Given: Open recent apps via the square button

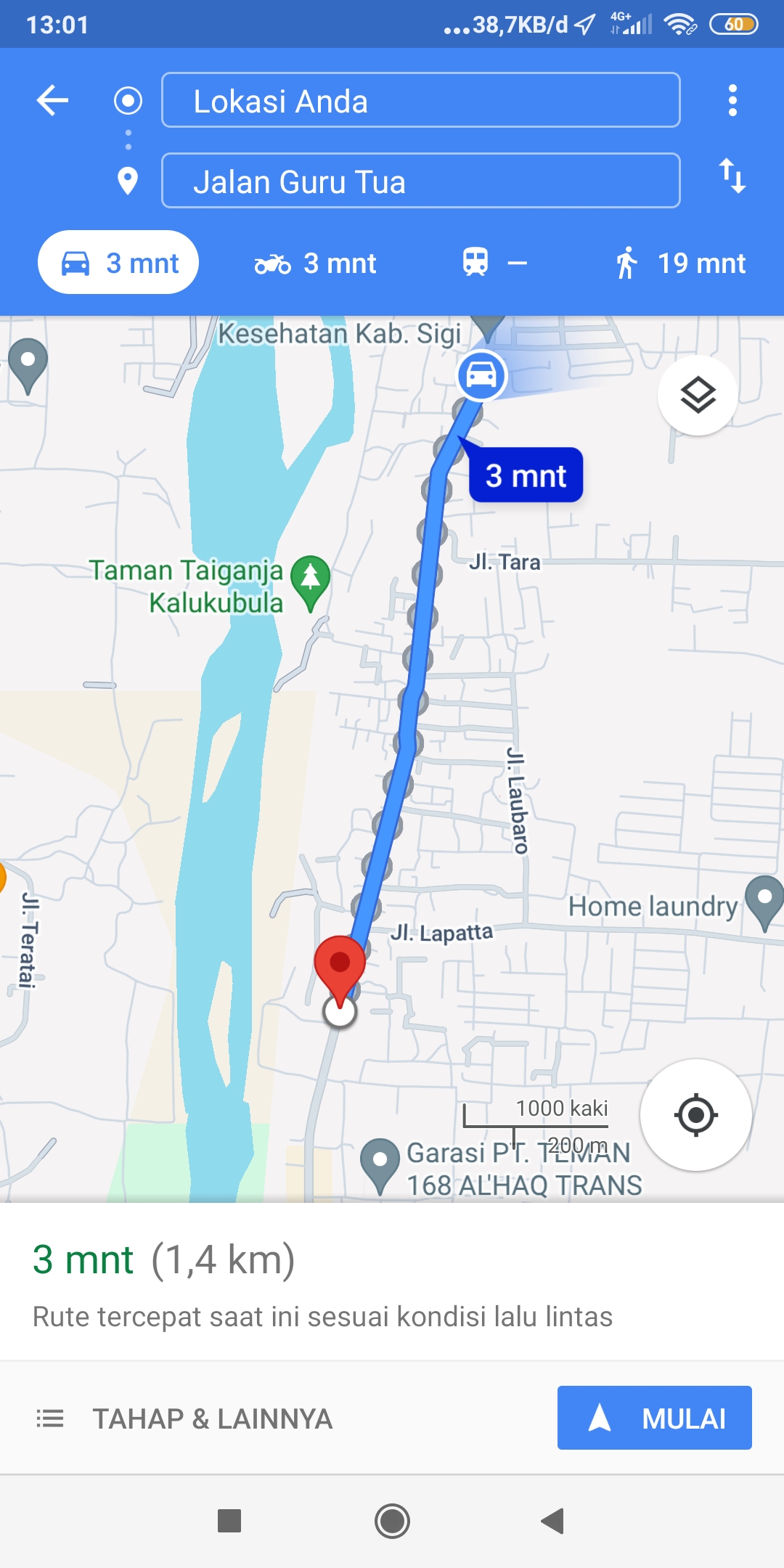Looking at the screenshot, I should click(229, 1521).
